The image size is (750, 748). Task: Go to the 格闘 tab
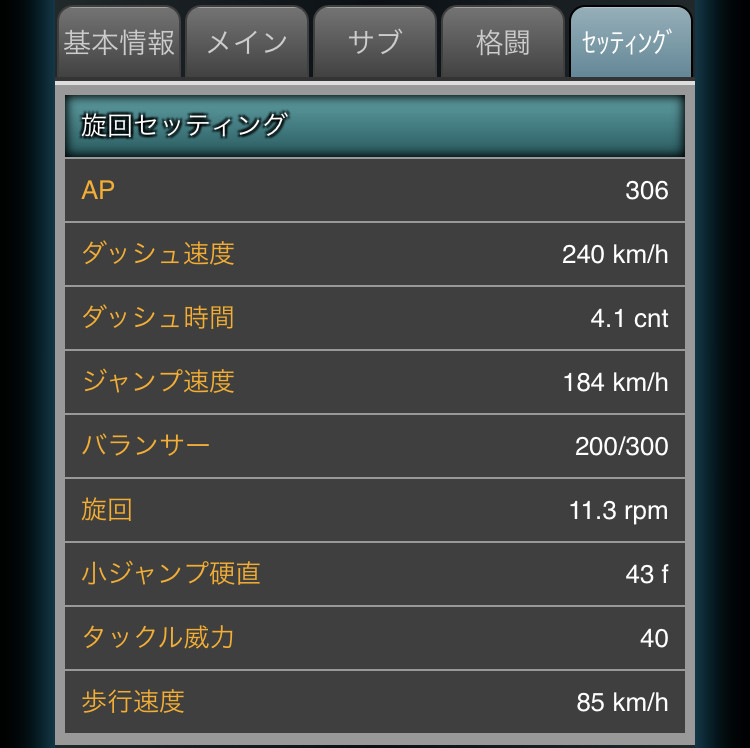[x=503, y=43]
